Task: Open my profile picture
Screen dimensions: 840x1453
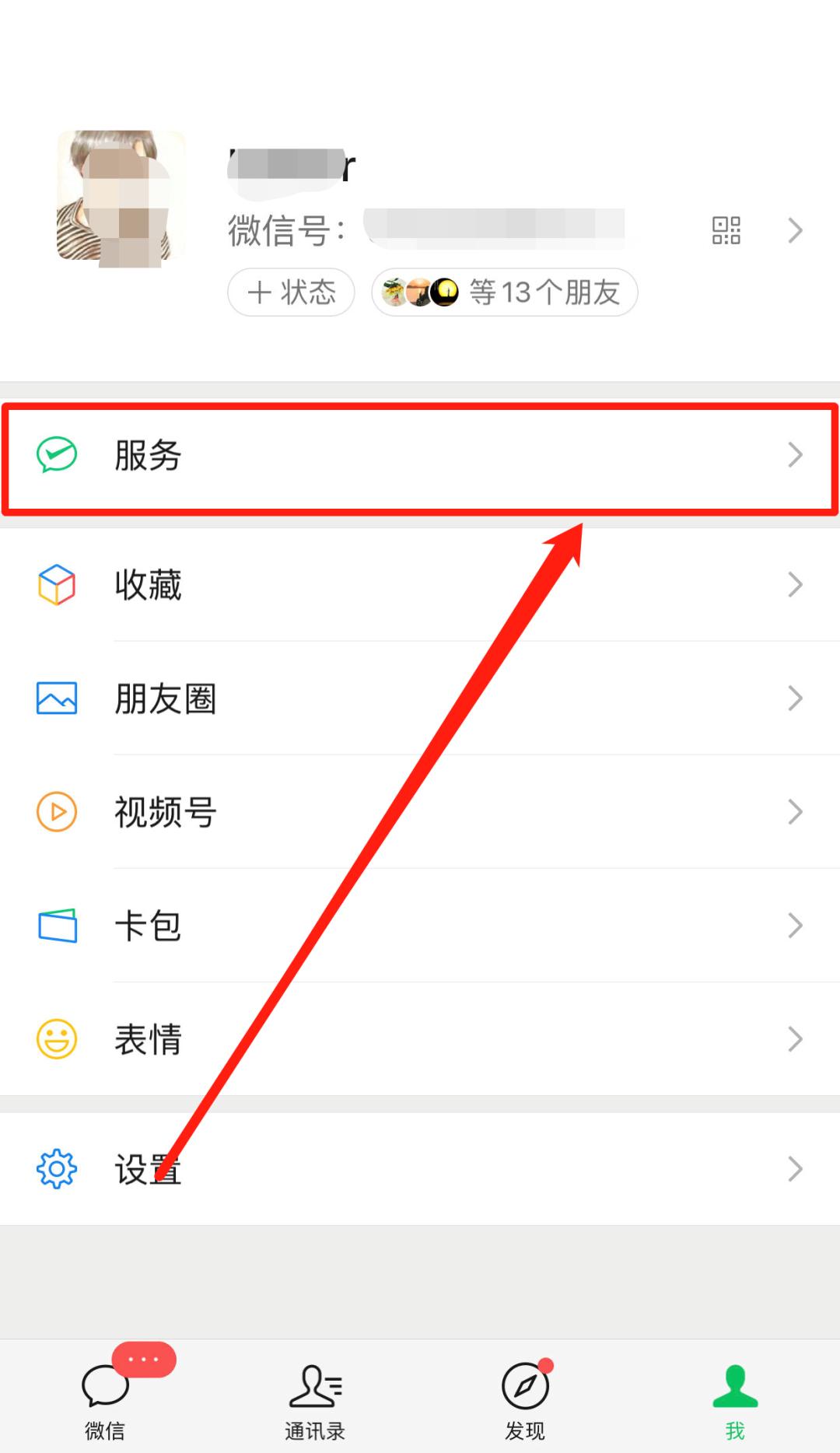Action: click(x=120, y=194)
